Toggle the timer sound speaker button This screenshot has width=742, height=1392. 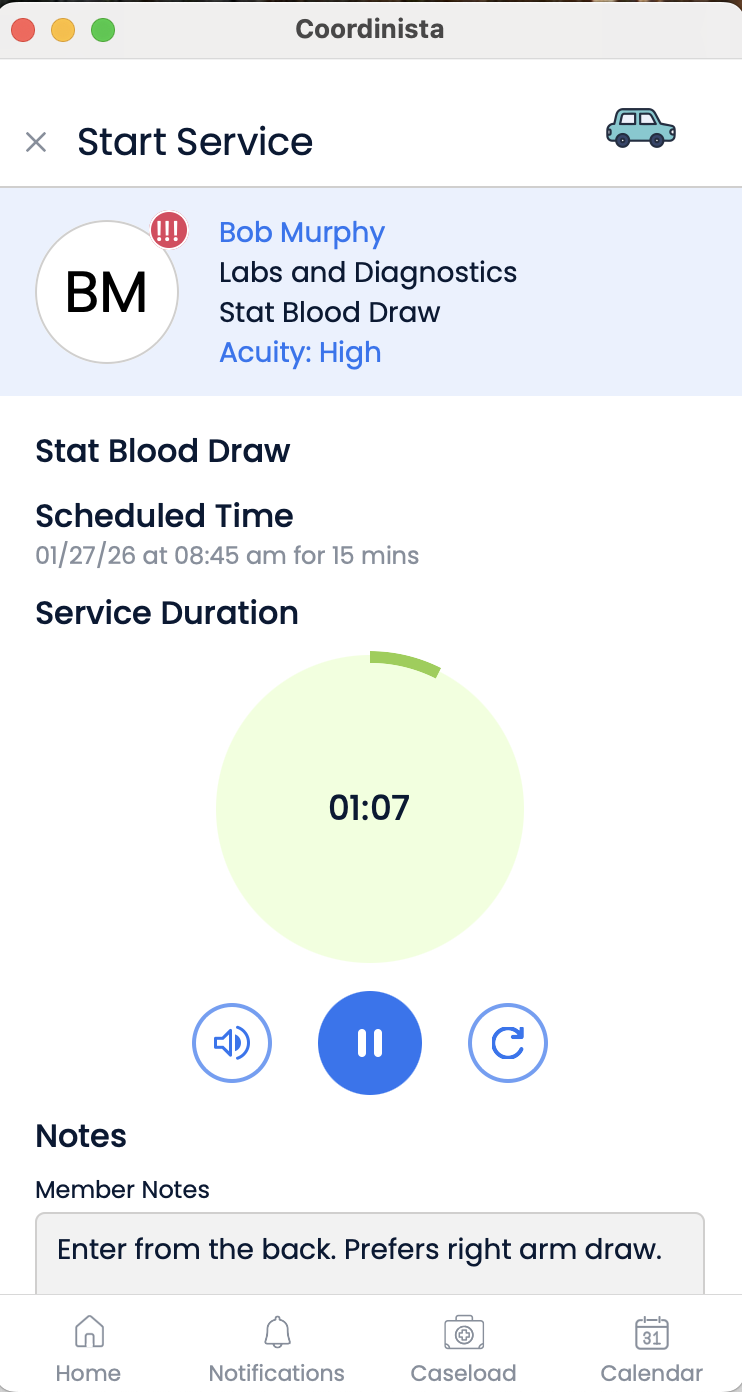coord(232,1043)
